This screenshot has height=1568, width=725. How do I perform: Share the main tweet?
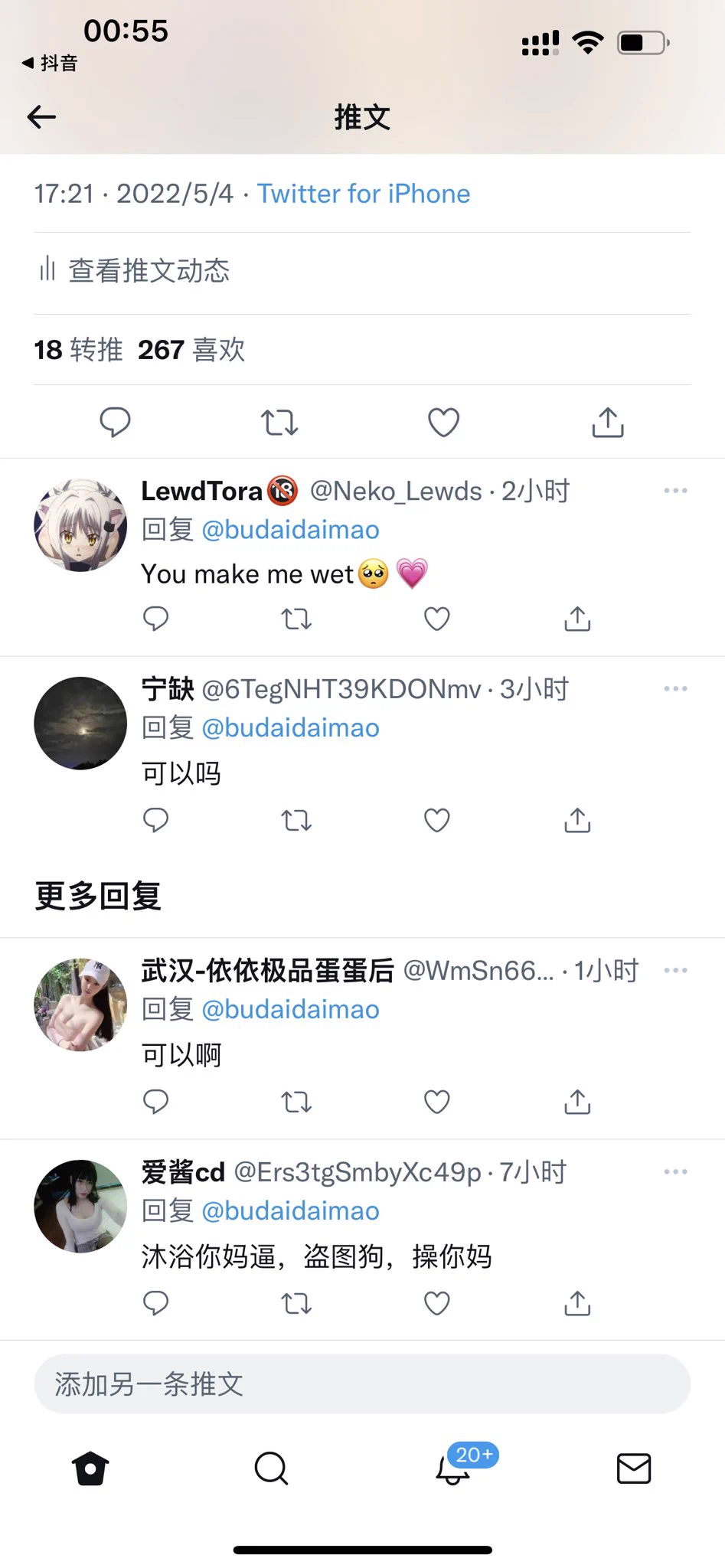[x=608, y=422]
